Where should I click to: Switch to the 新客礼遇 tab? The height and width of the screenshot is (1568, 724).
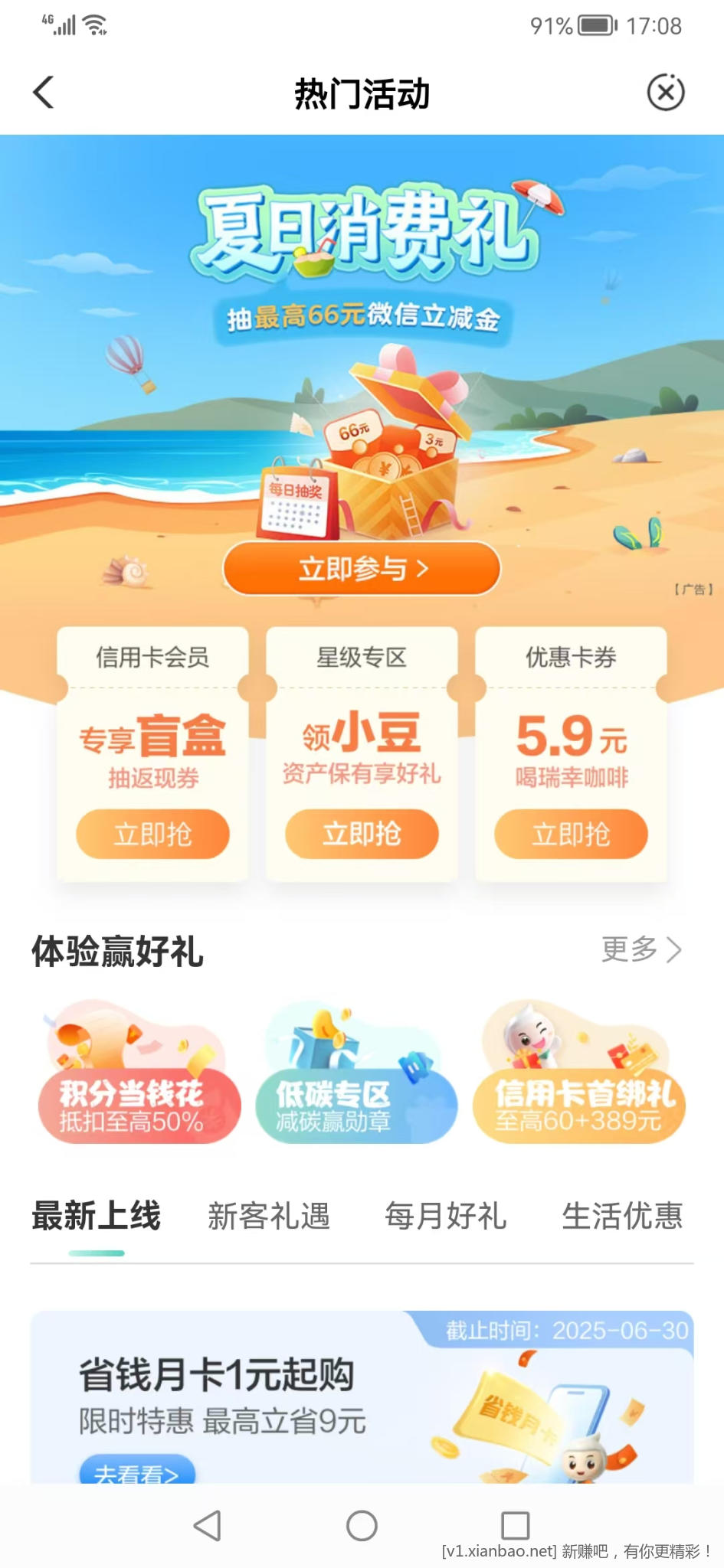pos(269,1216)
